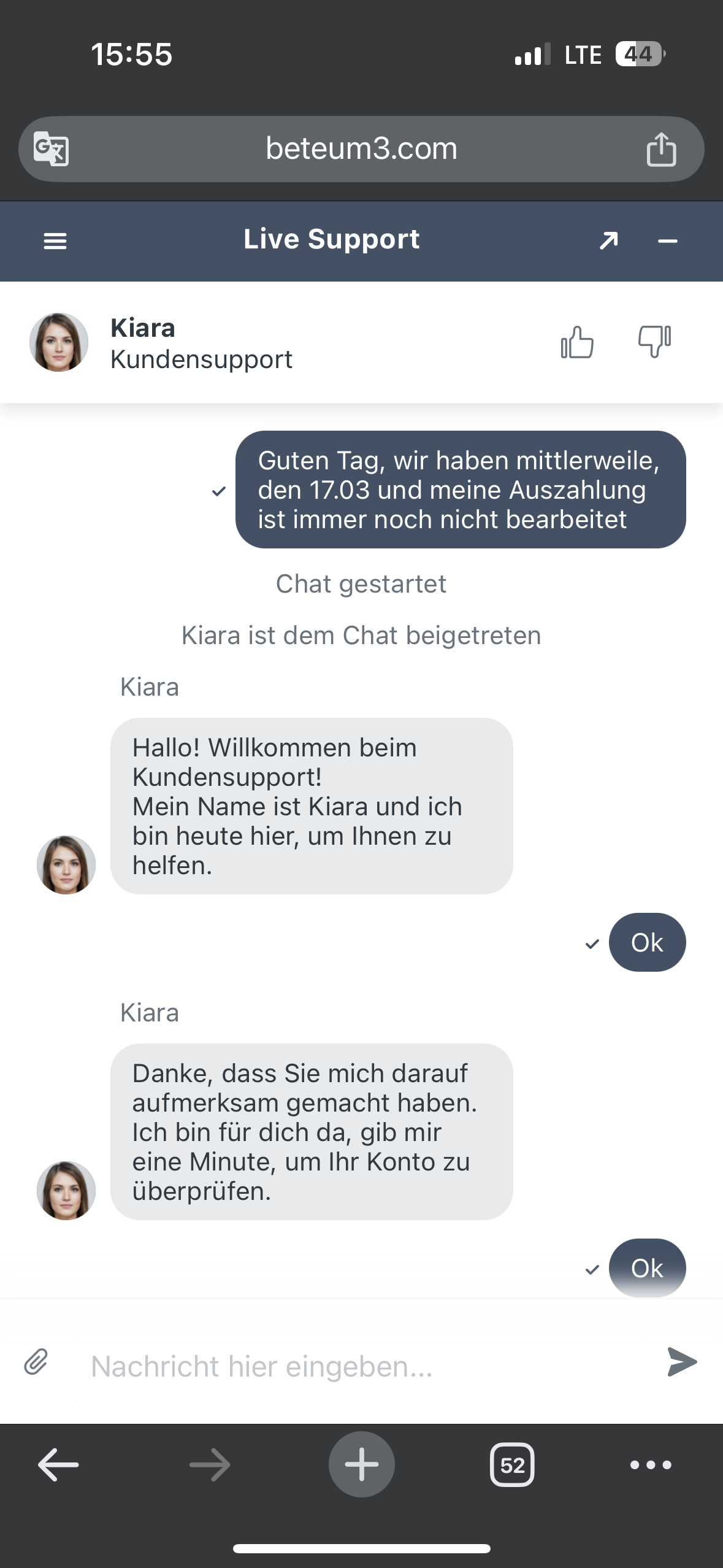Image resolution: width=723 pixels, height=1568 pixels.
Task: Tap the message input field
Action: pyautogui.click(x=362, y=1367)
